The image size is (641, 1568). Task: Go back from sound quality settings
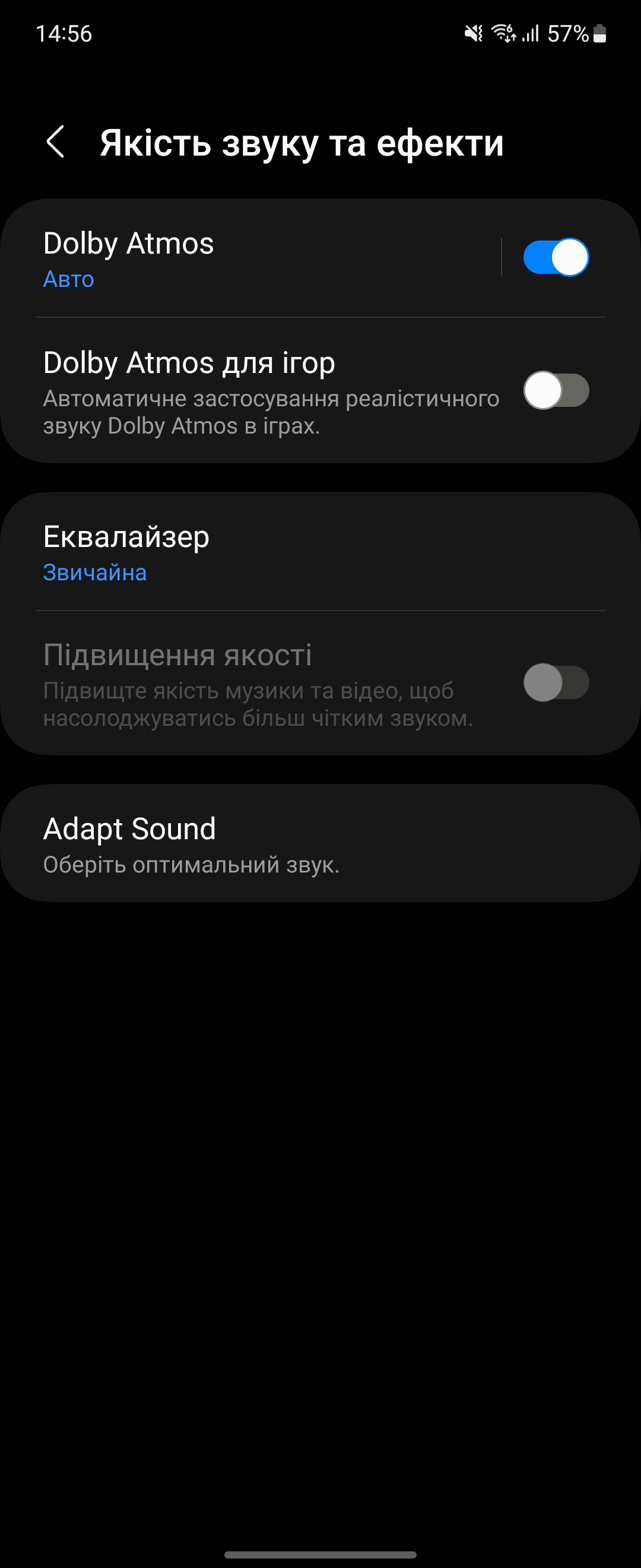click(55, 143)
